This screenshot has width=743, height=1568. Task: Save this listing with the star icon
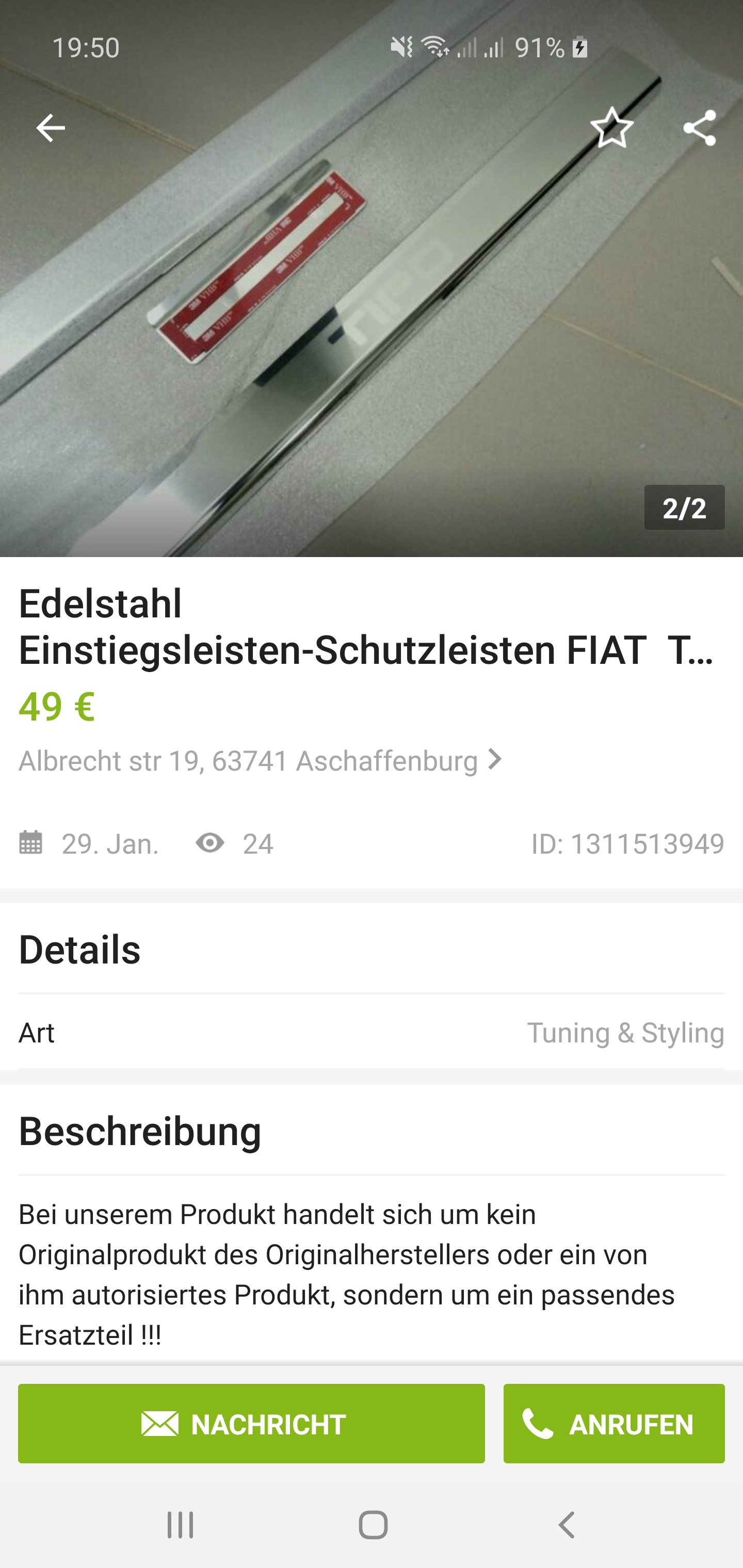tap(611, 128)
